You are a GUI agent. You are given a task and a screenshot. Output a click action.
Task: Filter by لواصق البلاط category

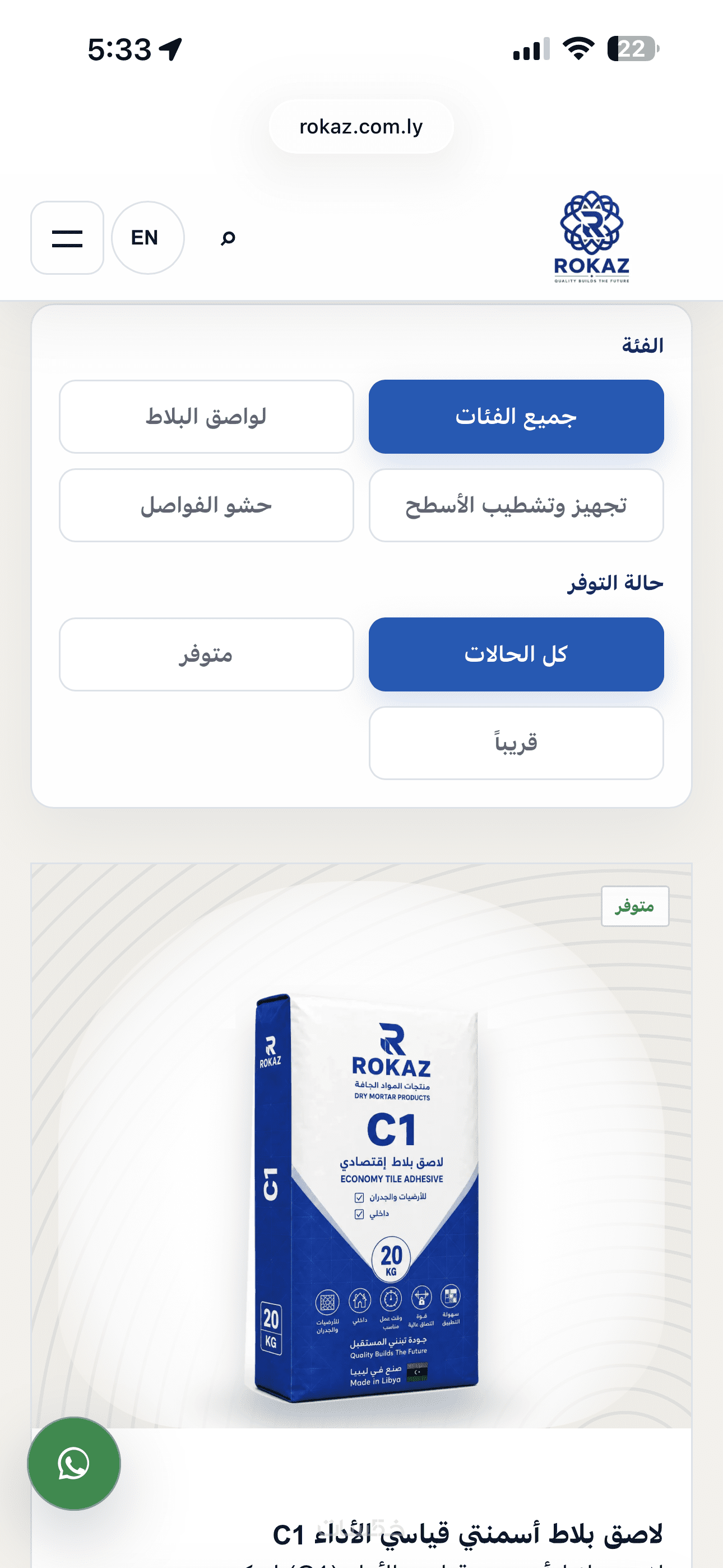coord(206,417)
